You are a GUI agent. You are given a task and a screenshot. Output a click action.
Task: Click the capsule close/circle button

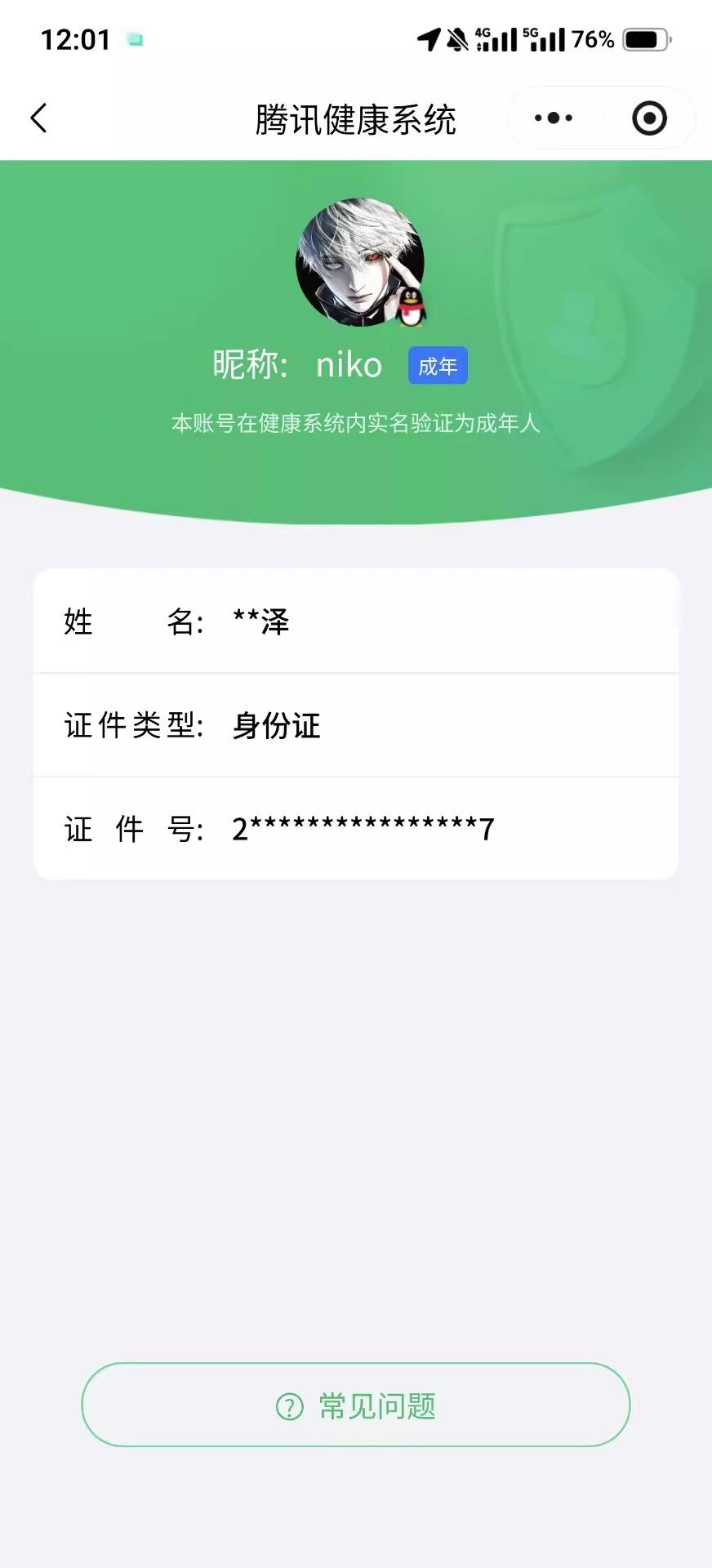(649, 118)
